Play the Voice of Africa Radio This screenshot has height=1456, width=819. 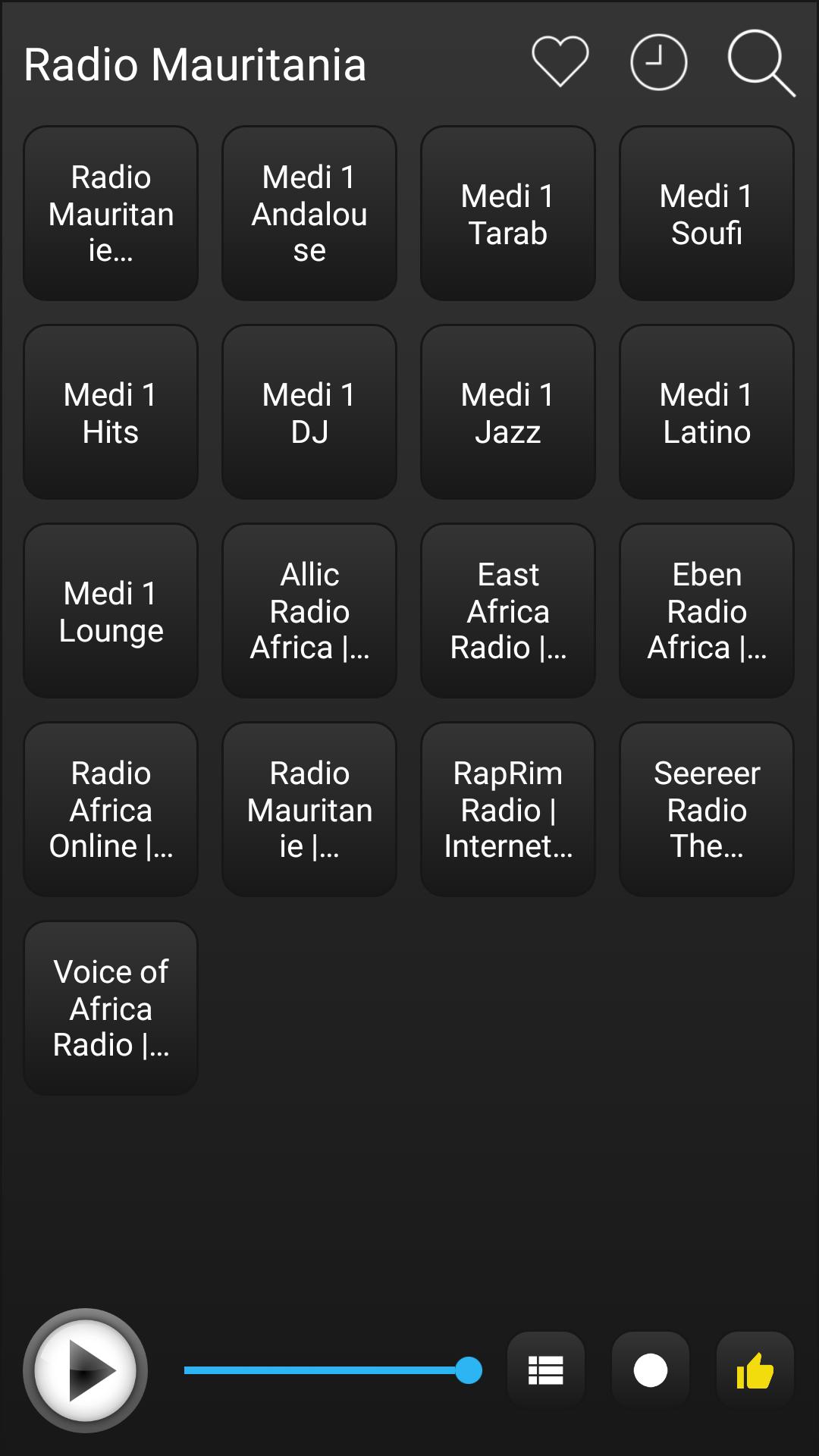coord(110,1009)
